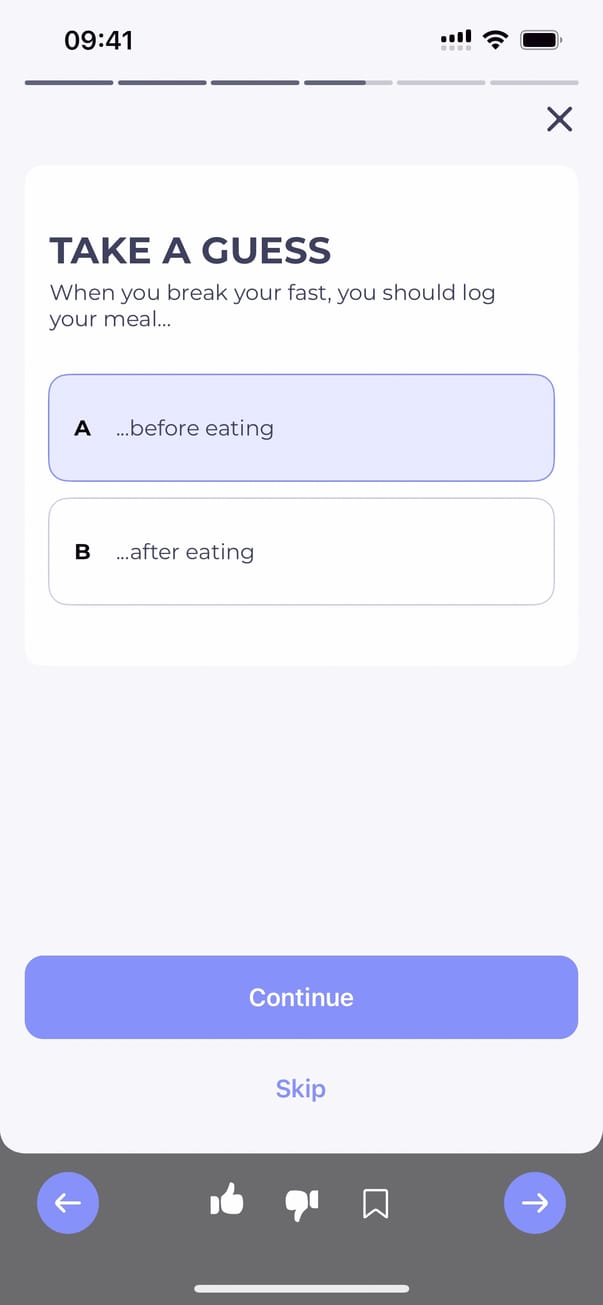Tap the Continue button
603x1305 pixels.
pos(301,997)
